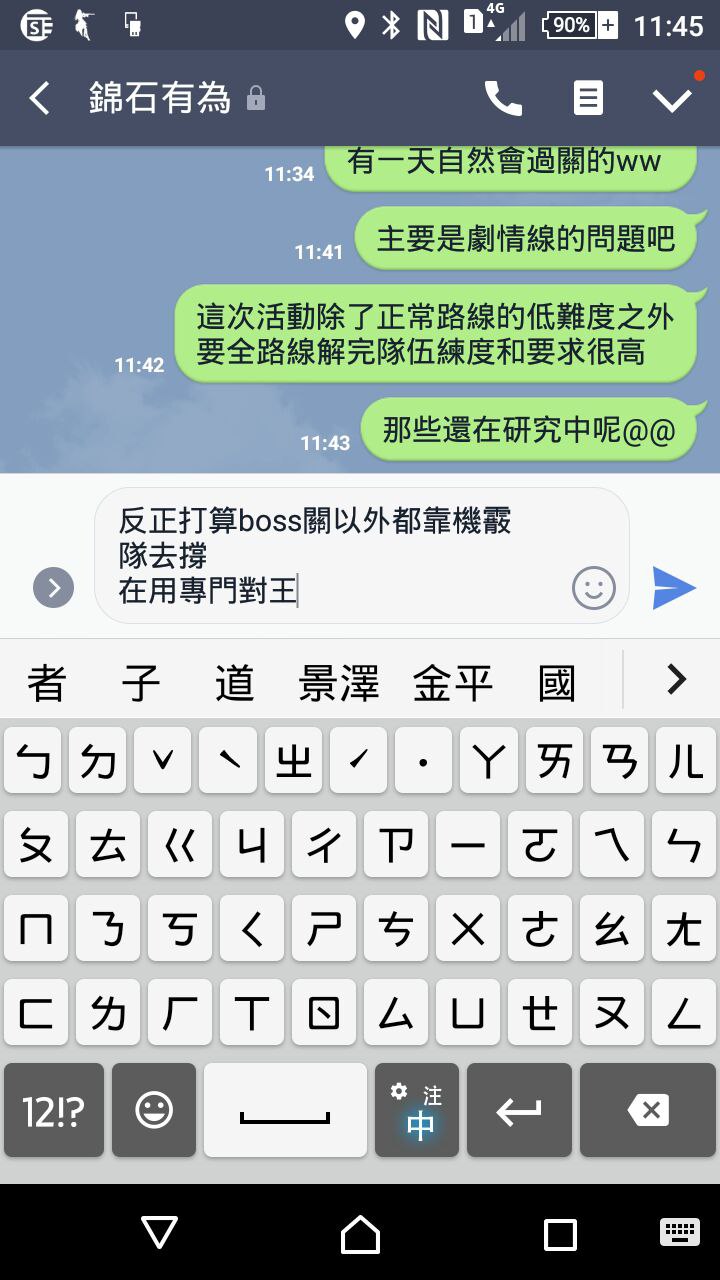Expand more candidate word suggestions

[676, 680]
